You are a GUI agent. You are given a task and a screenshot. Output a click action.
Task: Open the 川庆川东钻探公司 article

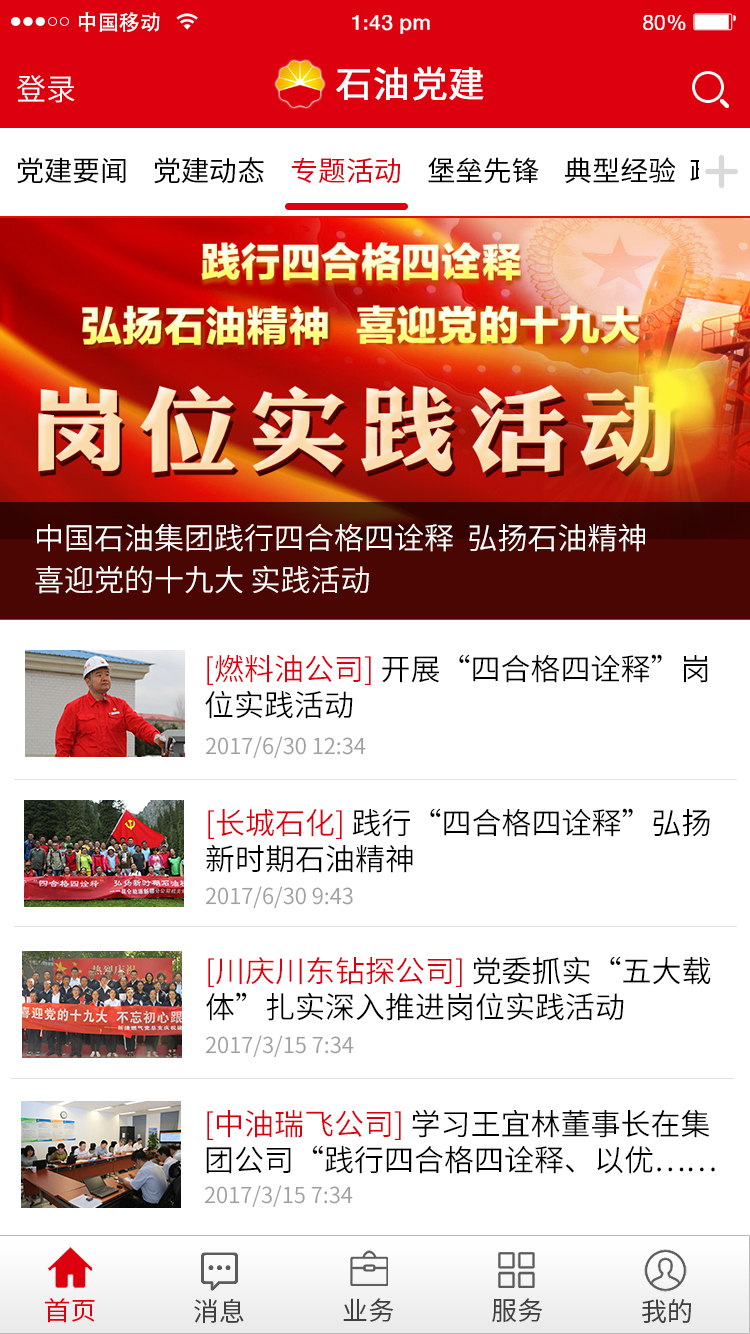pos(375,1004)
